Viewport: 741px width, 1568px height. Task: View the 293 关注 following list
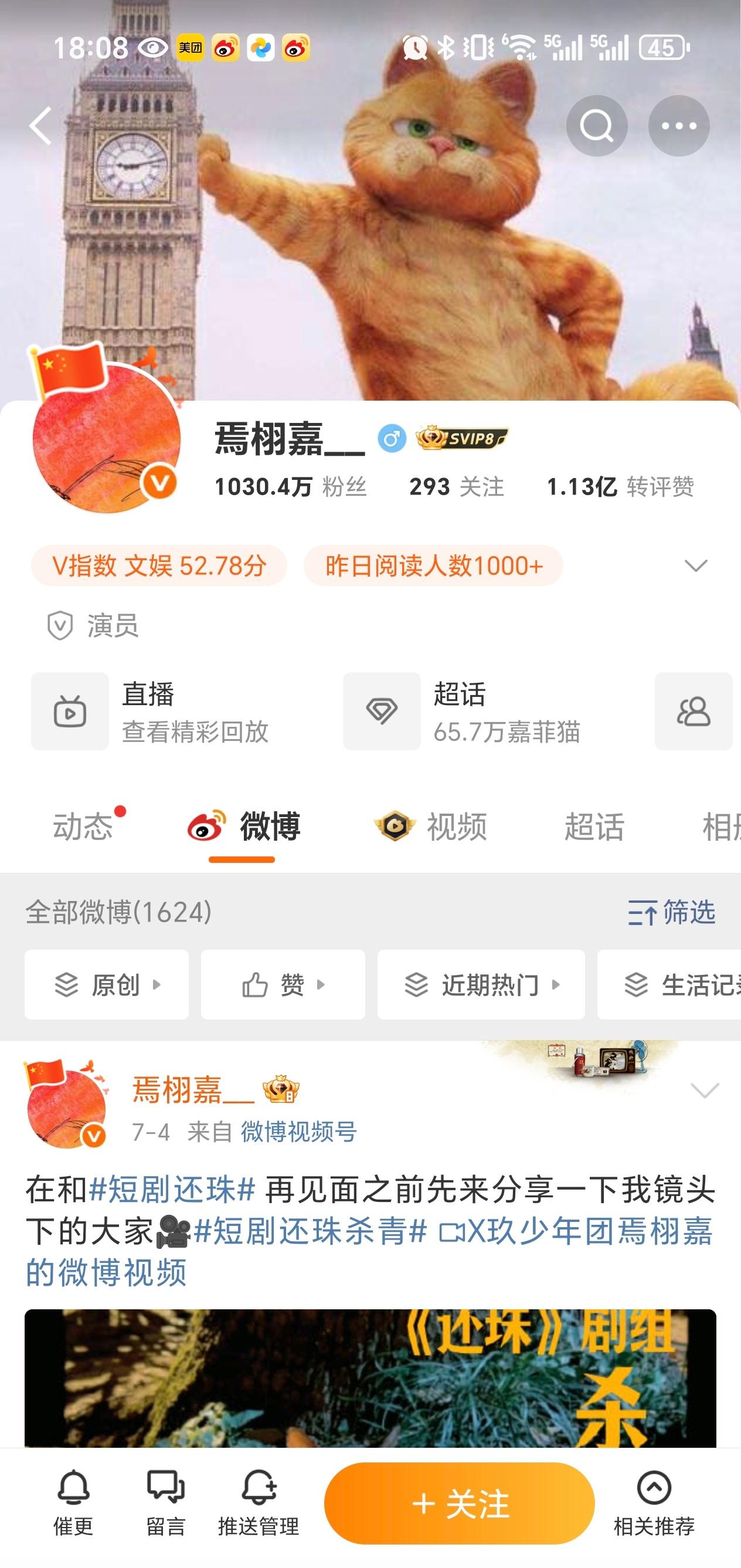[x=456, y=486]
